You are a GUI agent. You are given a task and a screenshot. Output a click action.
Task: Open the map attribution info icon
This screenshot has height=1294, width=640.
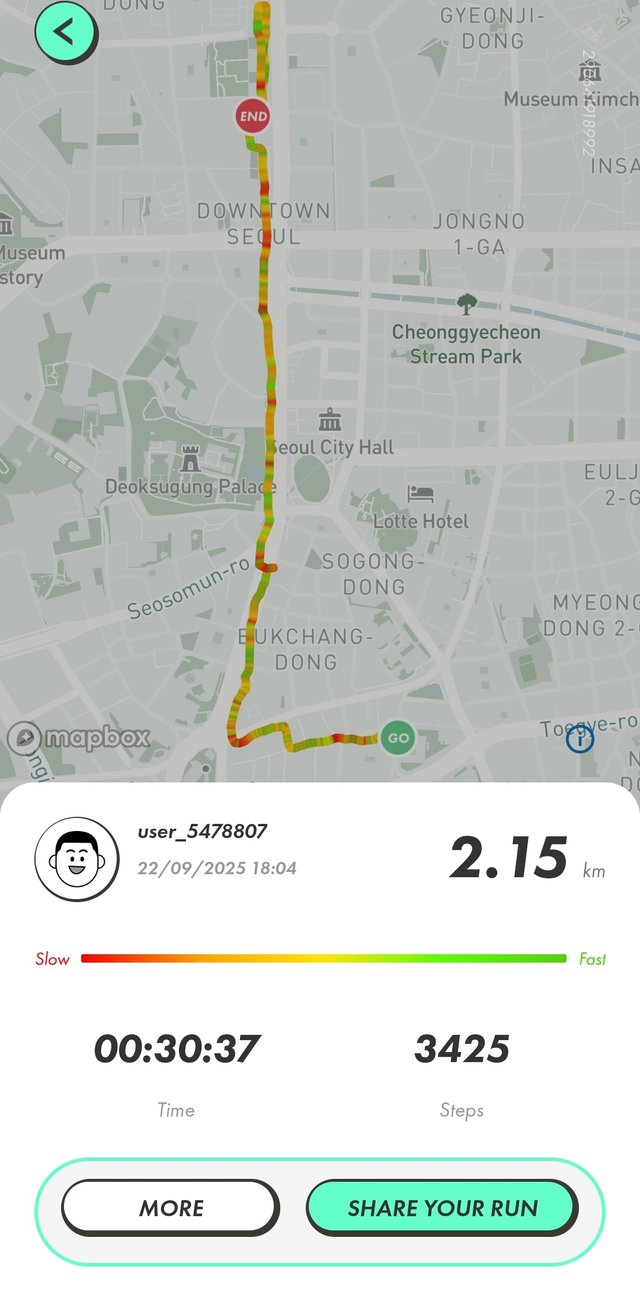[x=580, y=739]
